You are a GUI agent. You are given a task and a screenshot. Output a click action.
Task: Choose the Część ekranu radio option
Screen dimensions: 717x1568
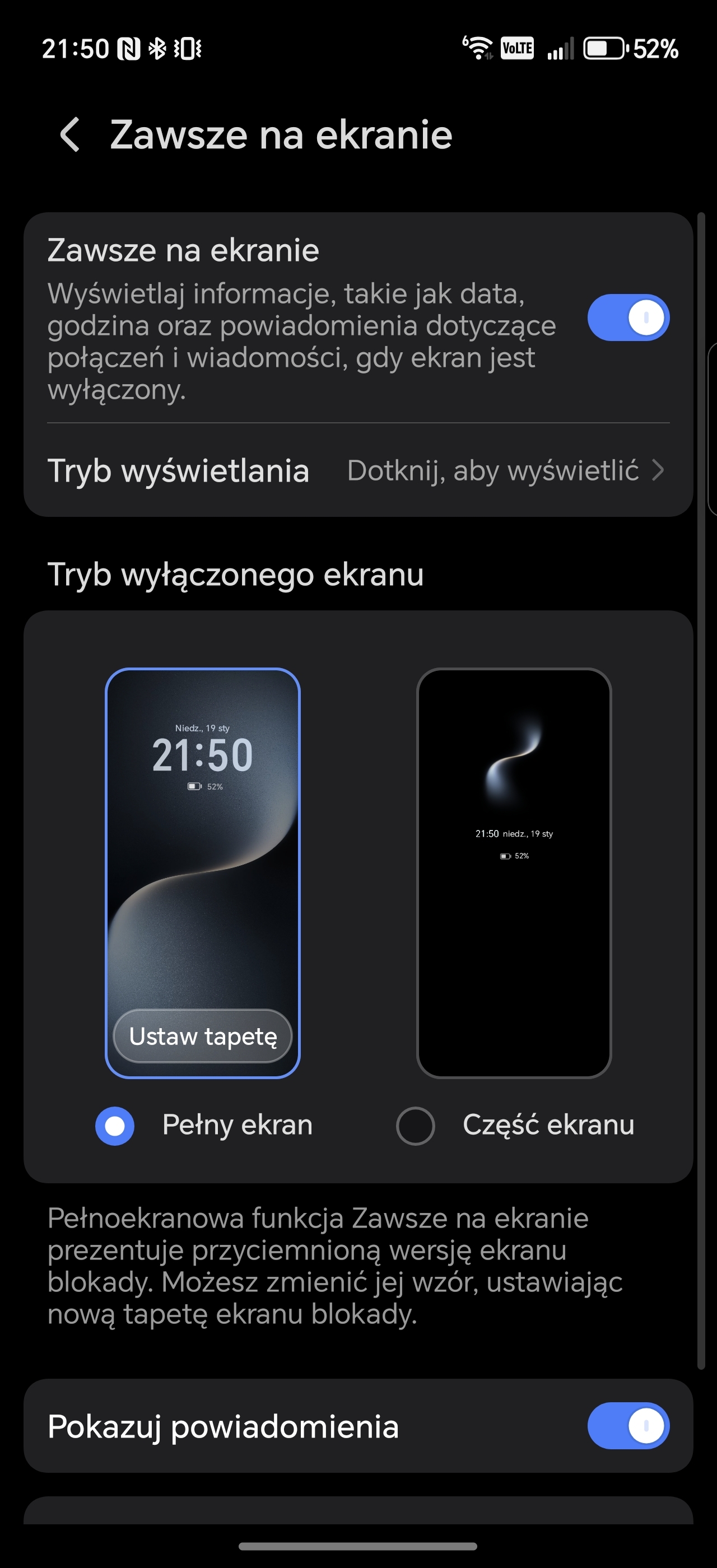coord(415,1126)
